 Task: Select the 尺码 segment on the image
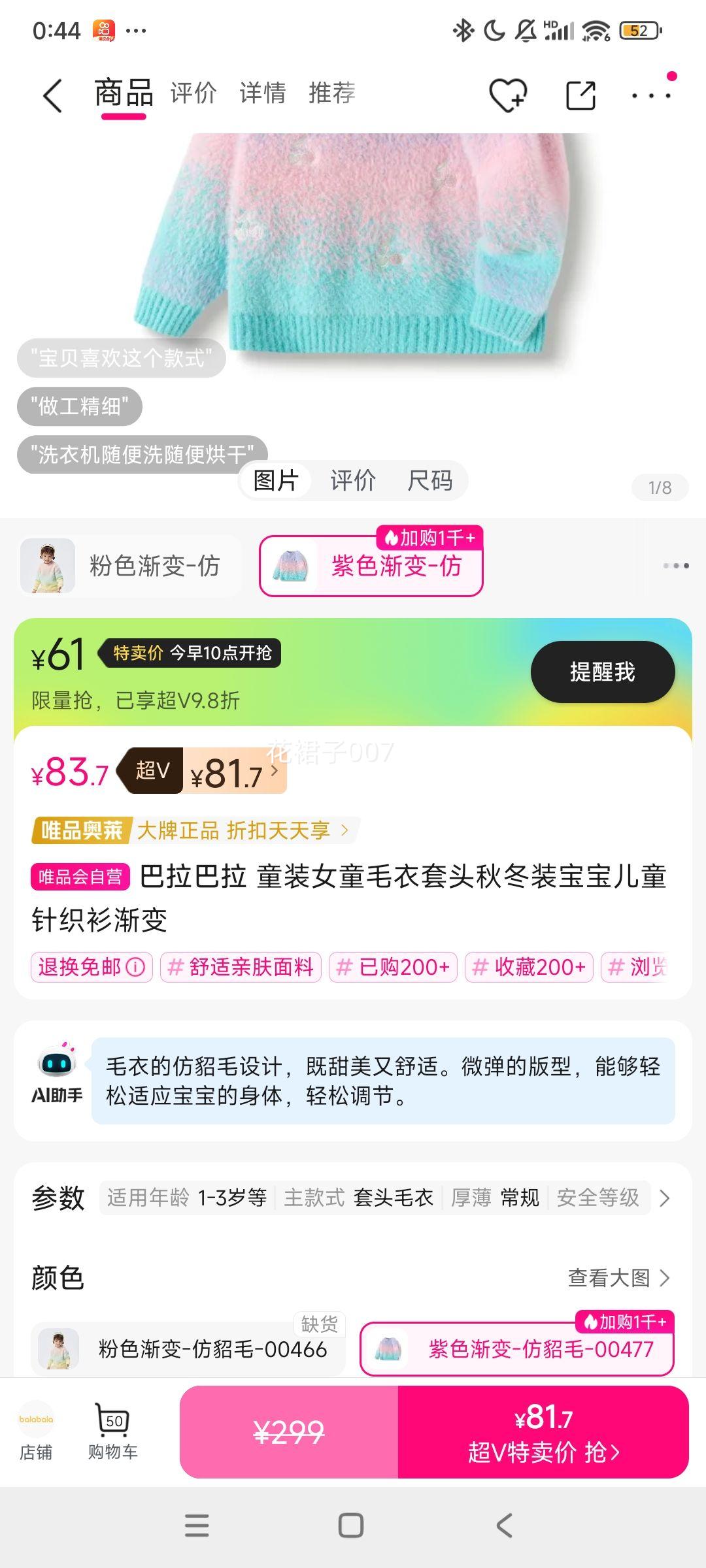pyautogui.click(x=429, y=480)
